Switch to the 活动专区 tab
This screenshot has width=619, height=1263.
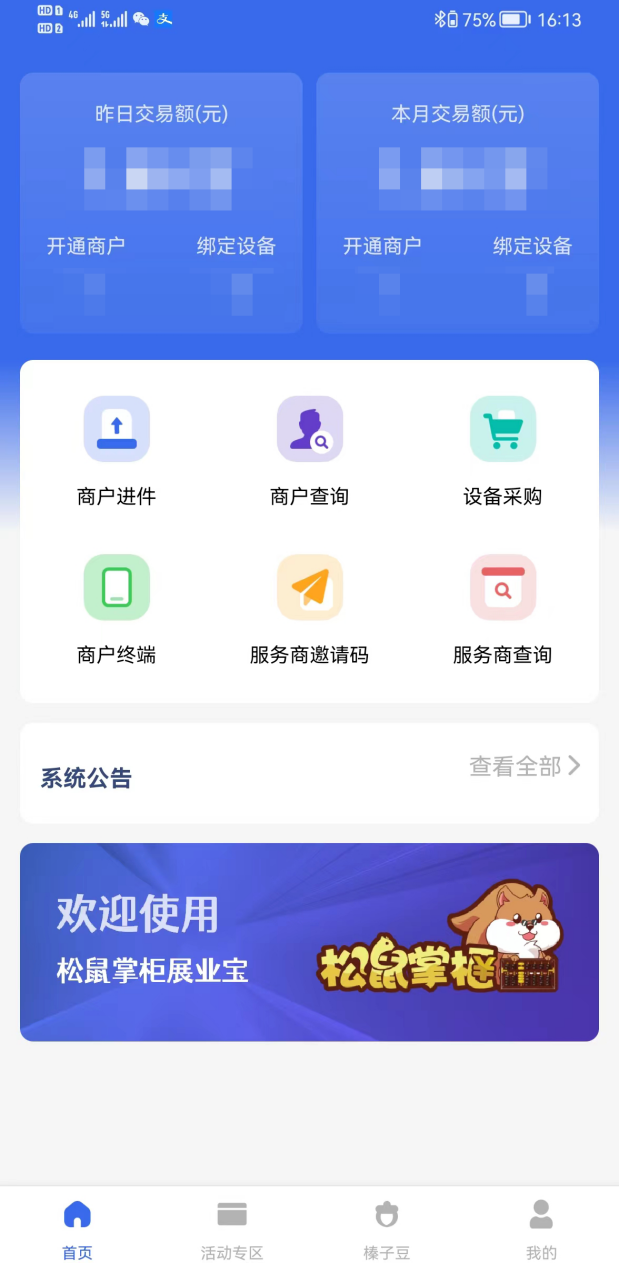coord(232,1228)
